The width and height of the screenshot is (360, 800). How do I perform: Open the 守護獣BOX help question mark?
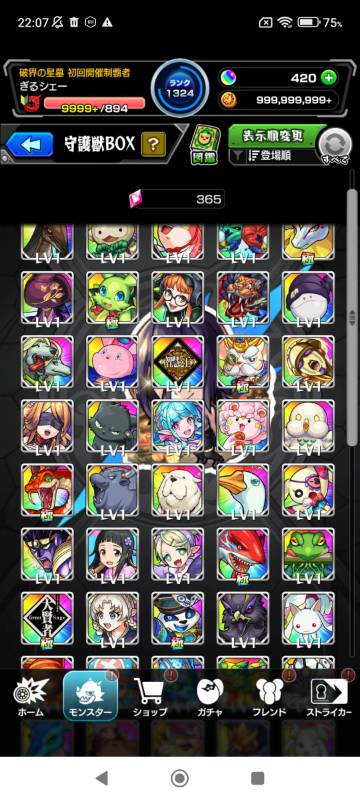153,145
